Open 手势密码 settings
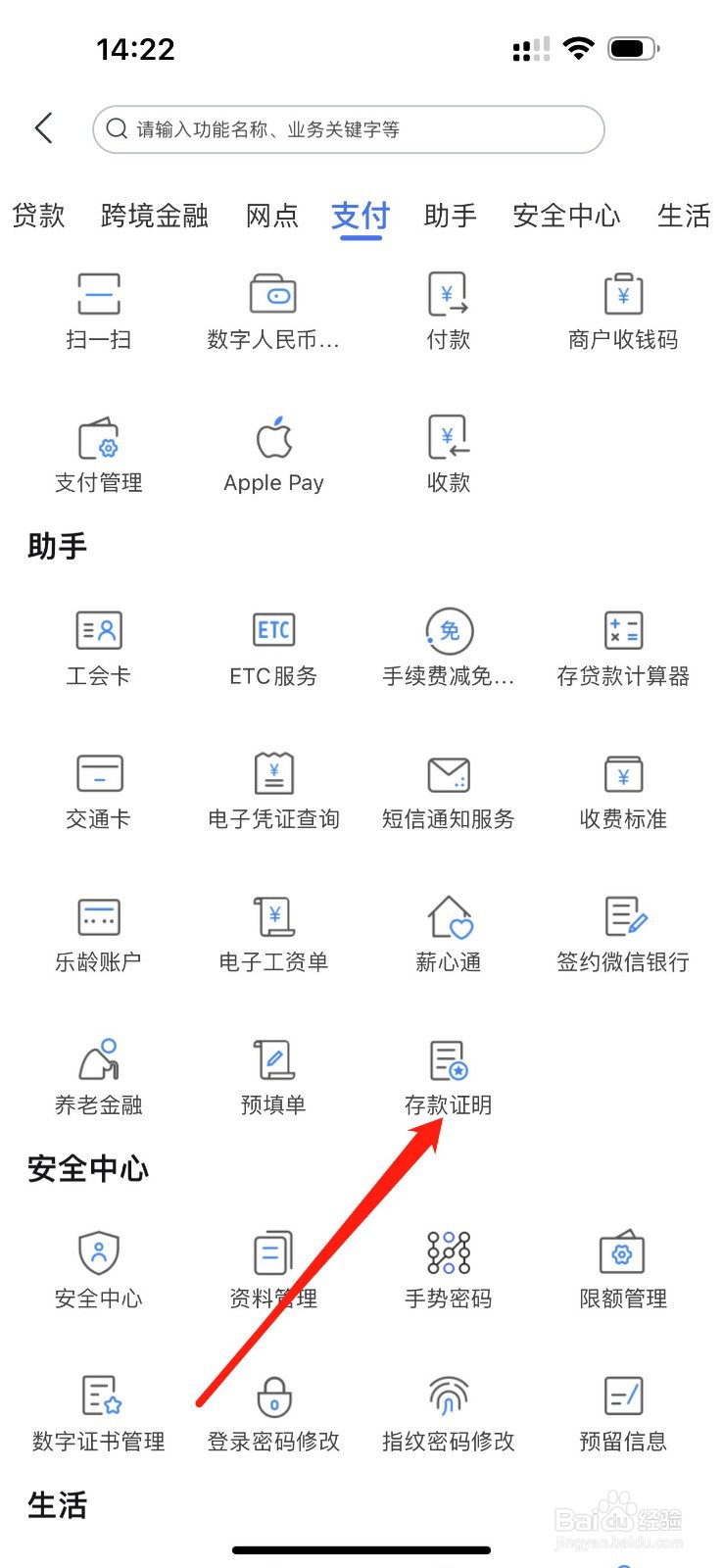This screenshot has height=1568, width=723. 449,1271
